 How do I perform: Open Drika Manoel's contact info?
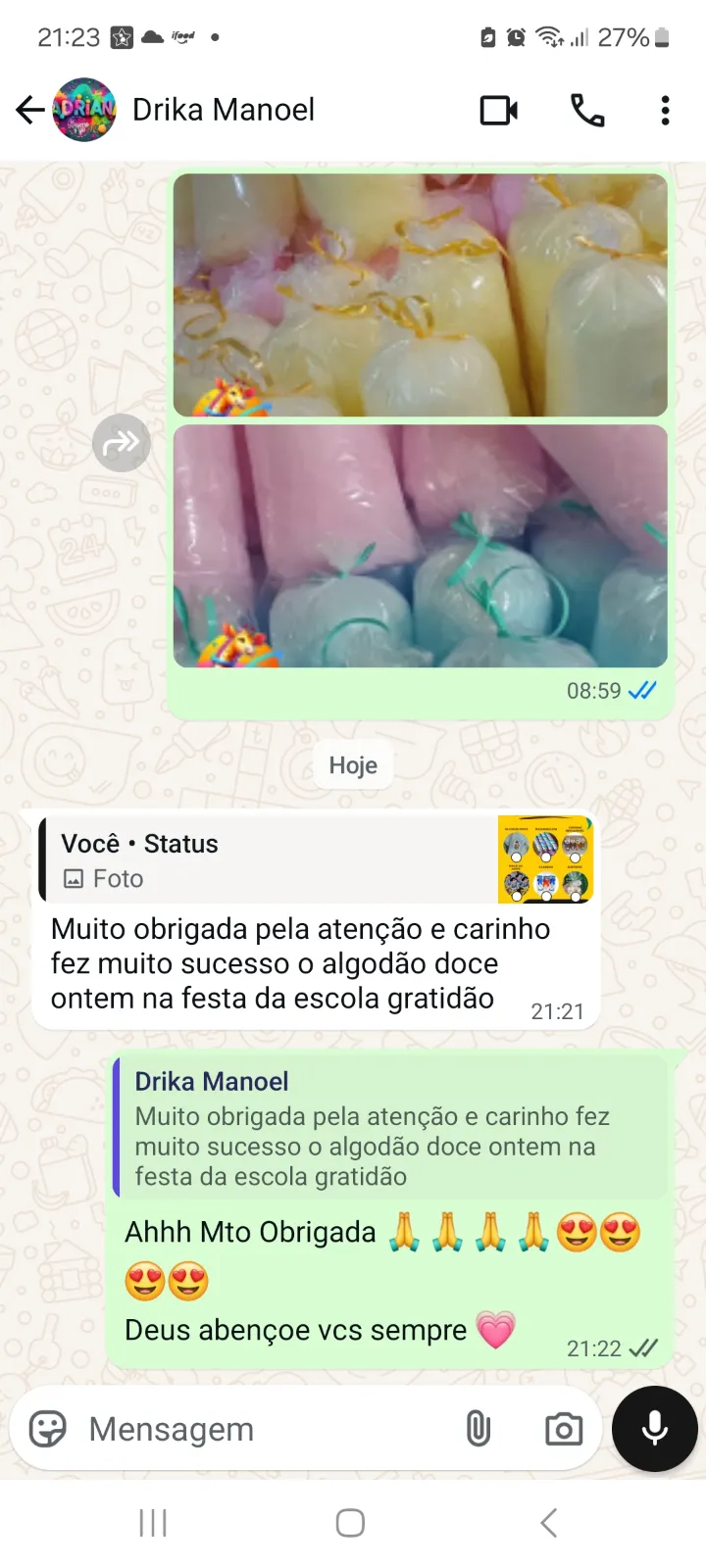(x=224, y=111)
